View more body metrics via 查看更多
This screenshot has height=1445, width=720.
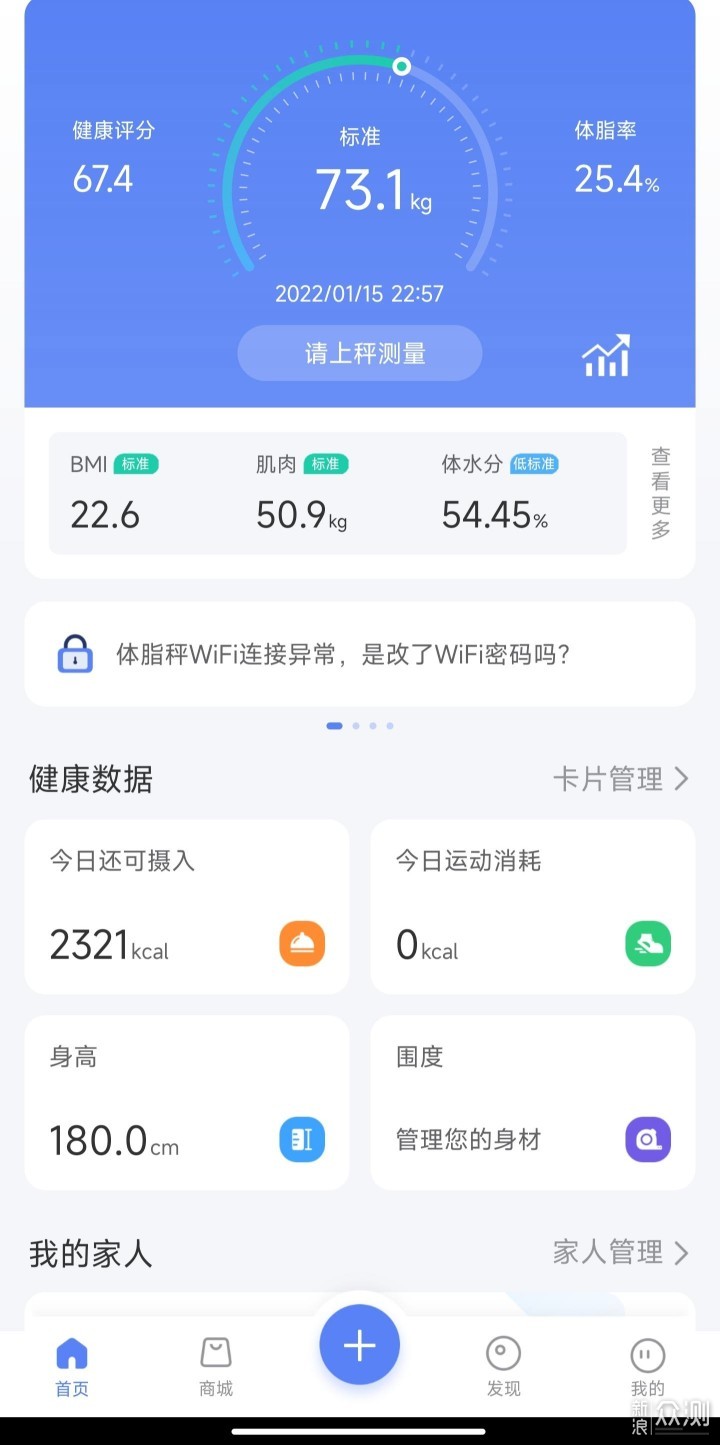(661, 493)
